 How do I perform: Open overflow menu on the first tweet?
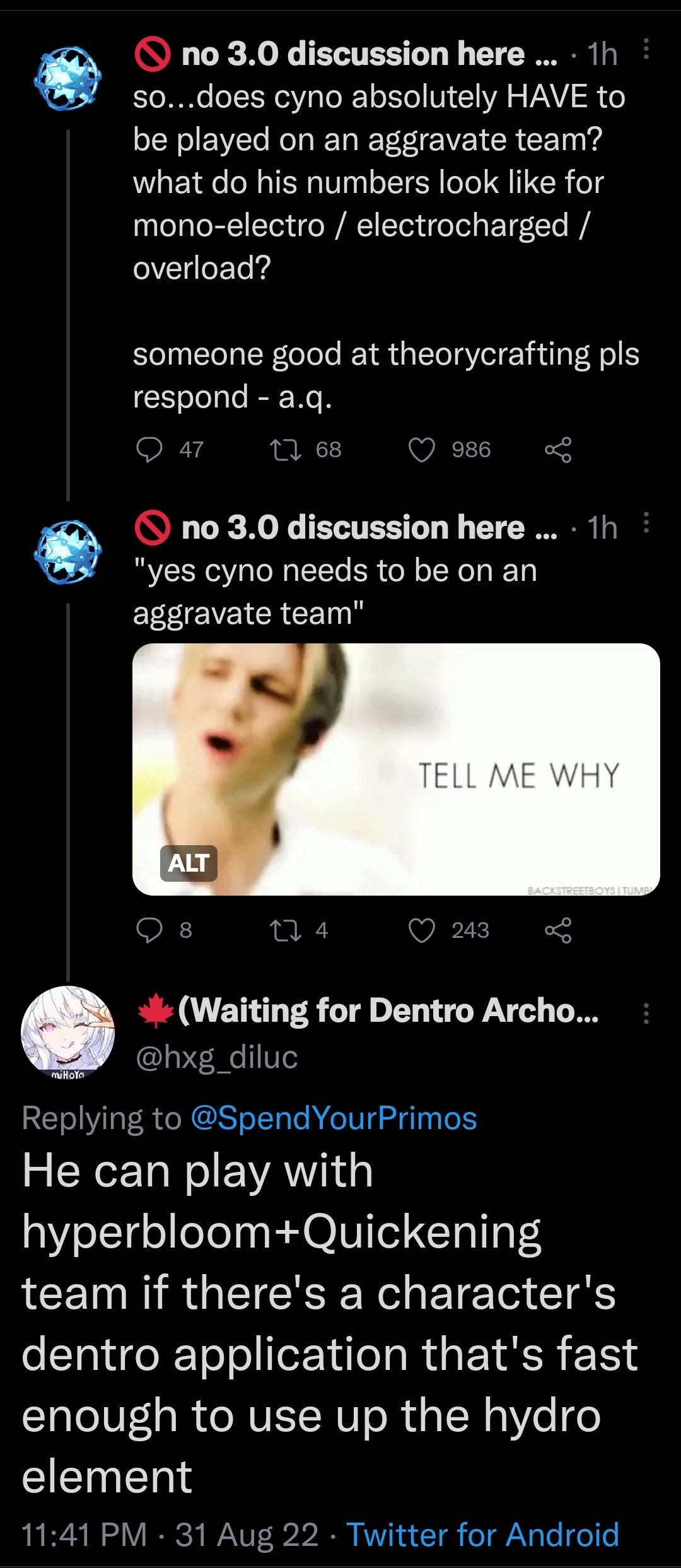pyautogui.click(x=646, y=49)
